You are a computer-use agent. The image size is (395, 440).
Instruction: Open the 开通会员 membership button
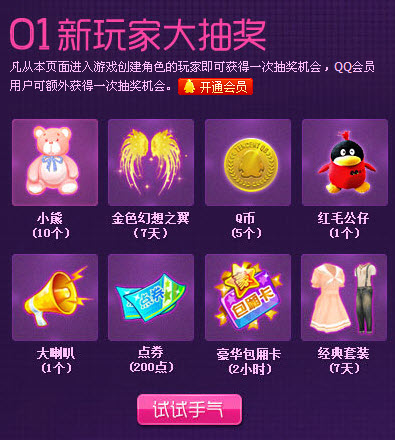tap(215, 87)
